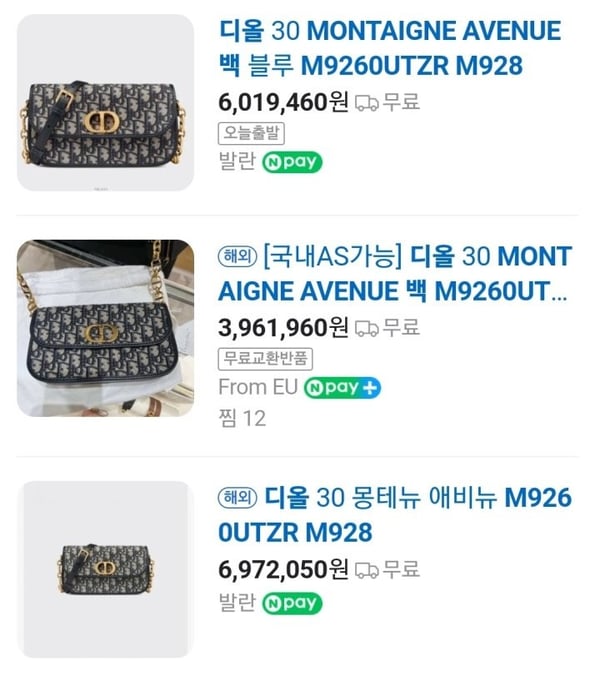This screenshot has height=675, width=600.
Task: Open the 6,972,050원 Dior bag product image
Action: (x=105, y=568)
